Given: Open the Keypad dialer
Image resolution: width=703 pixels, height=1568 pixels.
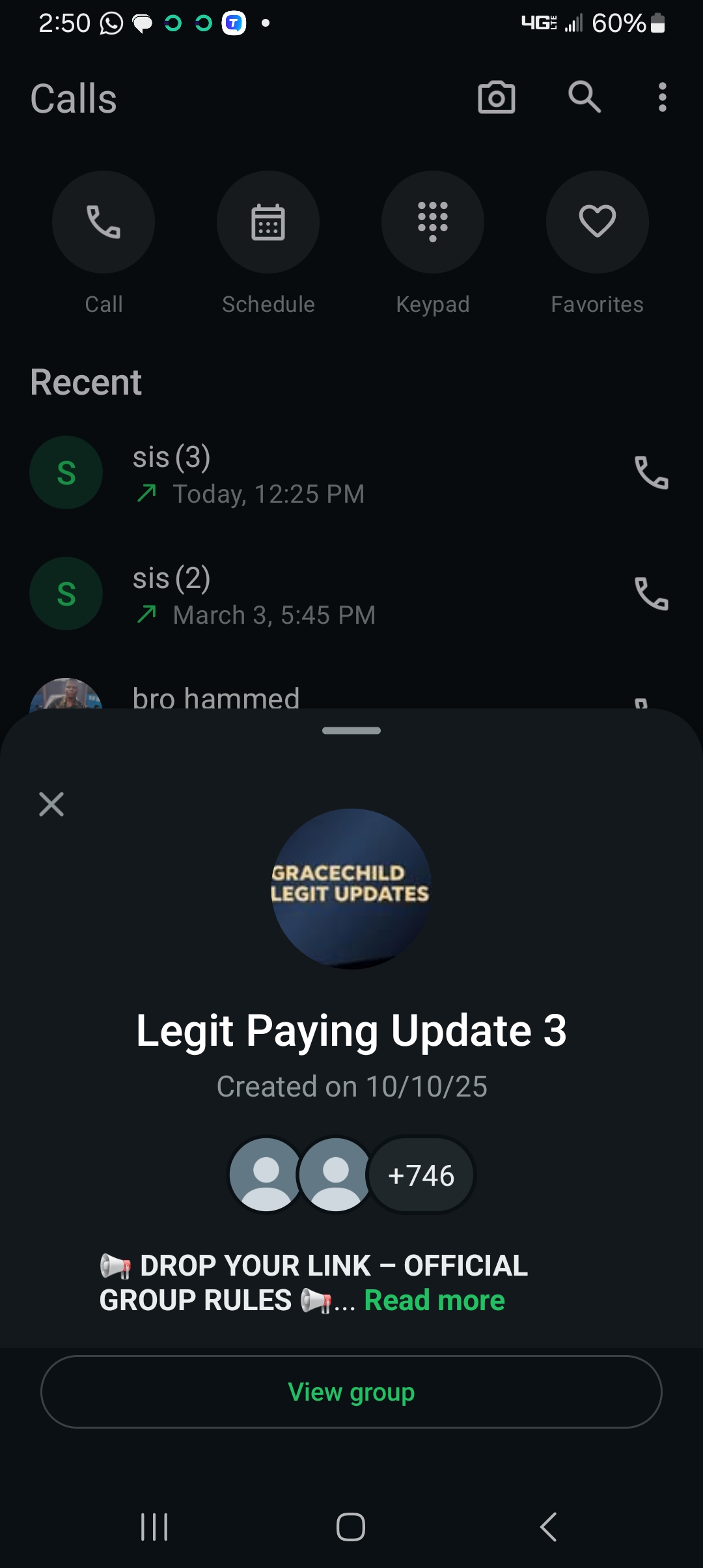Looking at the screenshot, I should 433,222.
